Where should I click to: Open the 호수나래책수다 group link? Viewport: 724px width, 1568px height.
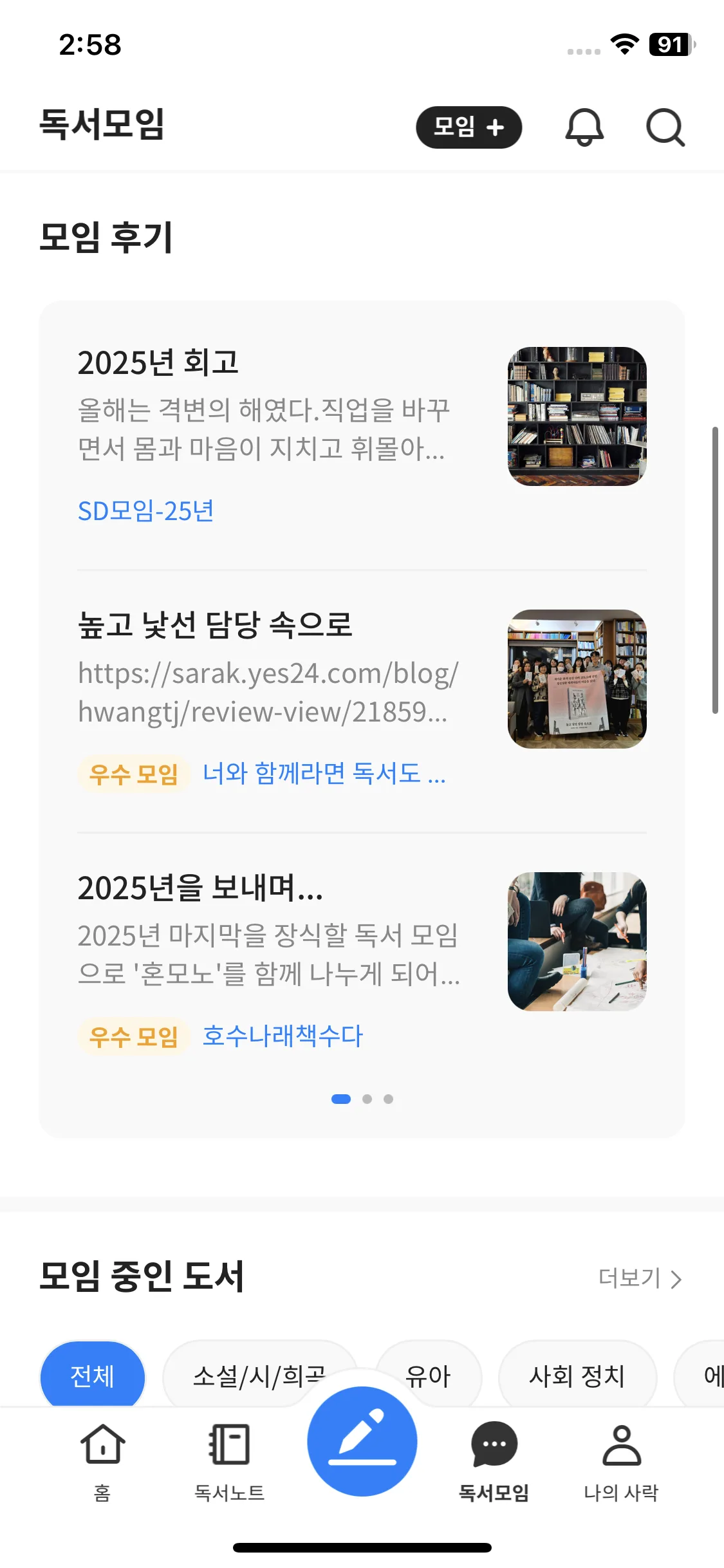[283, 1036]
